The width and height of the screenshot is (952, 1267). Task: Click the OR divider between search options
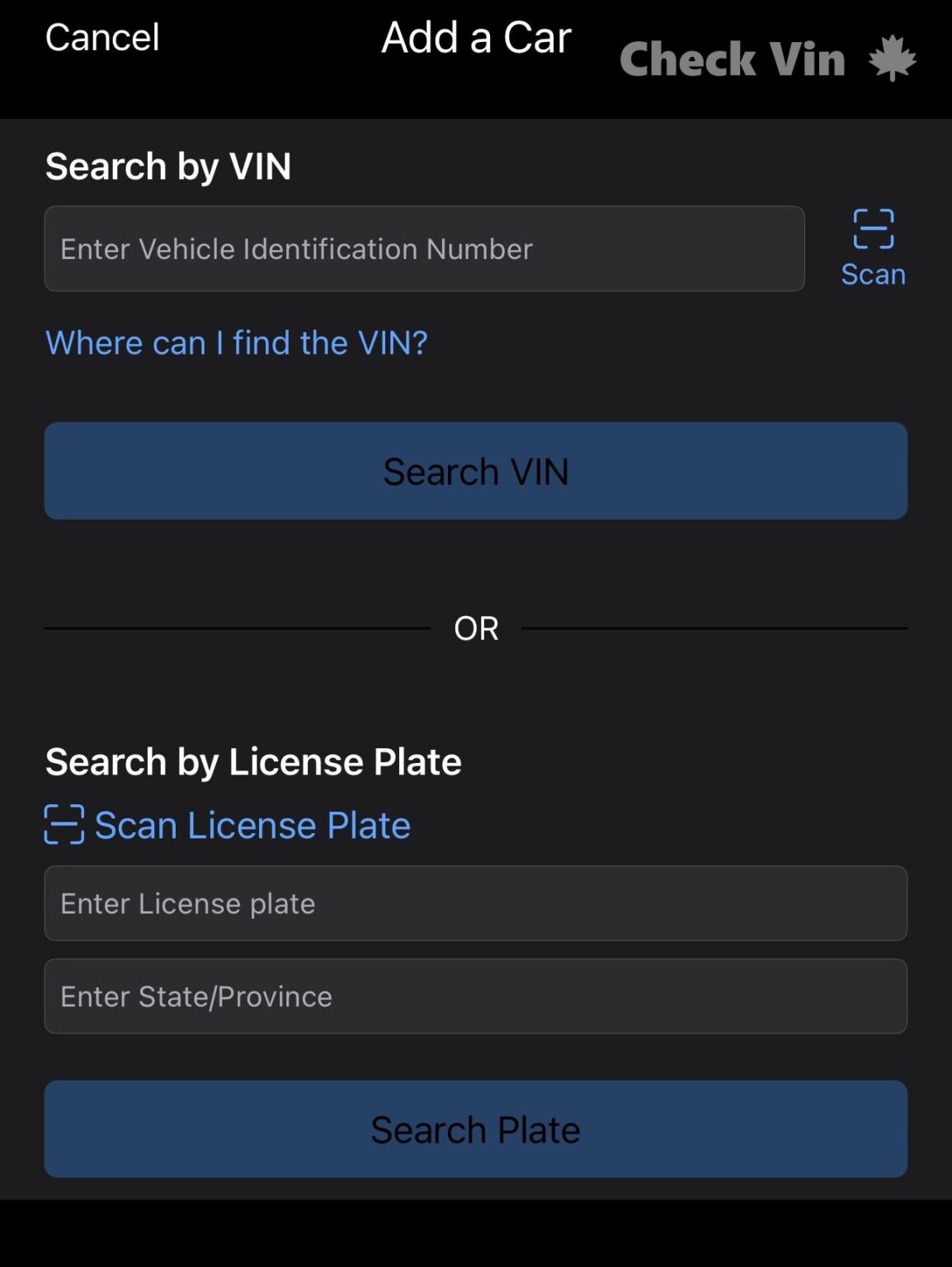(x=475, y=628)
